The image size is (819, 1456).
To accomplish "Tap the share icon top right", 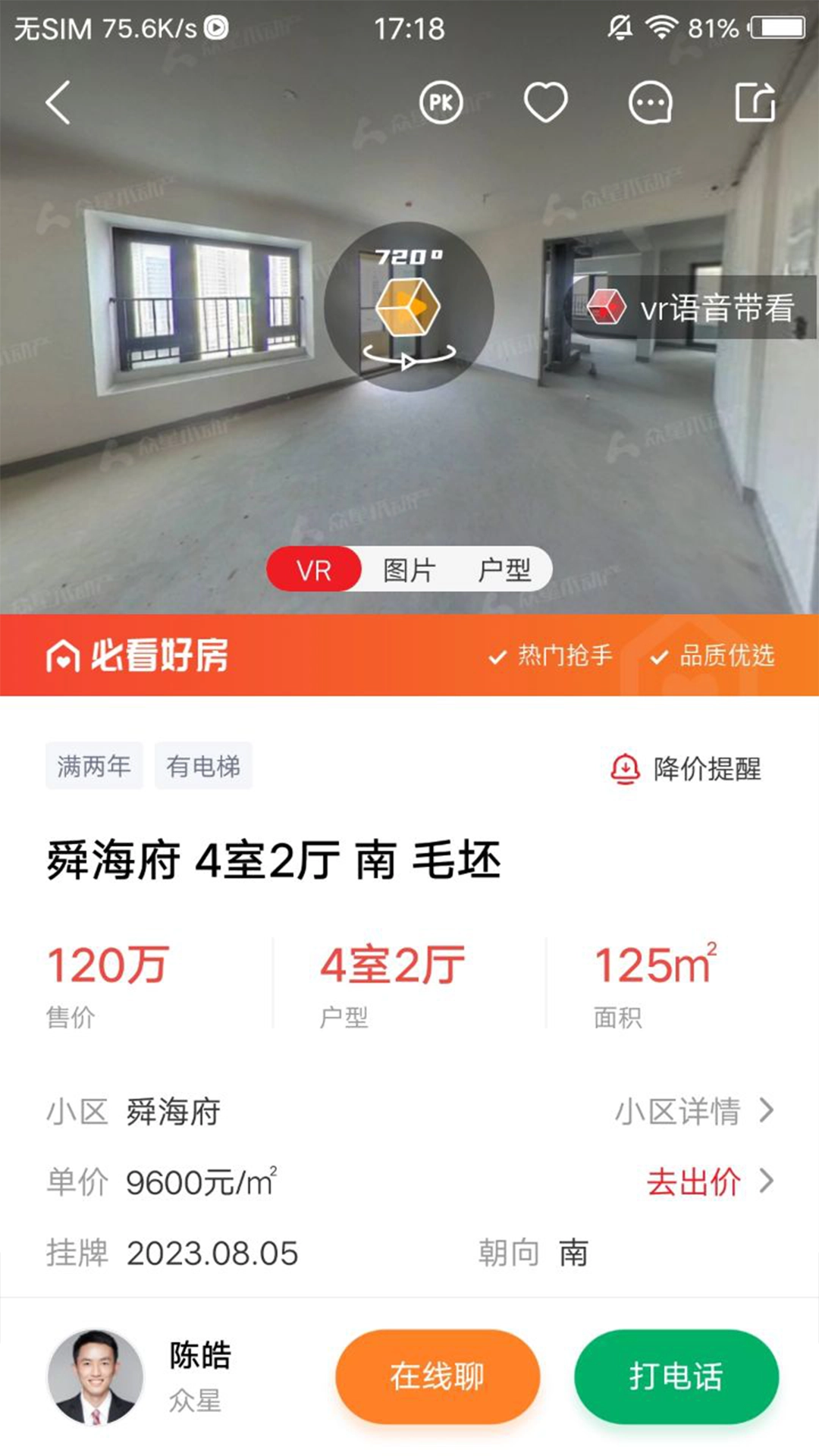I will point(755,102).
